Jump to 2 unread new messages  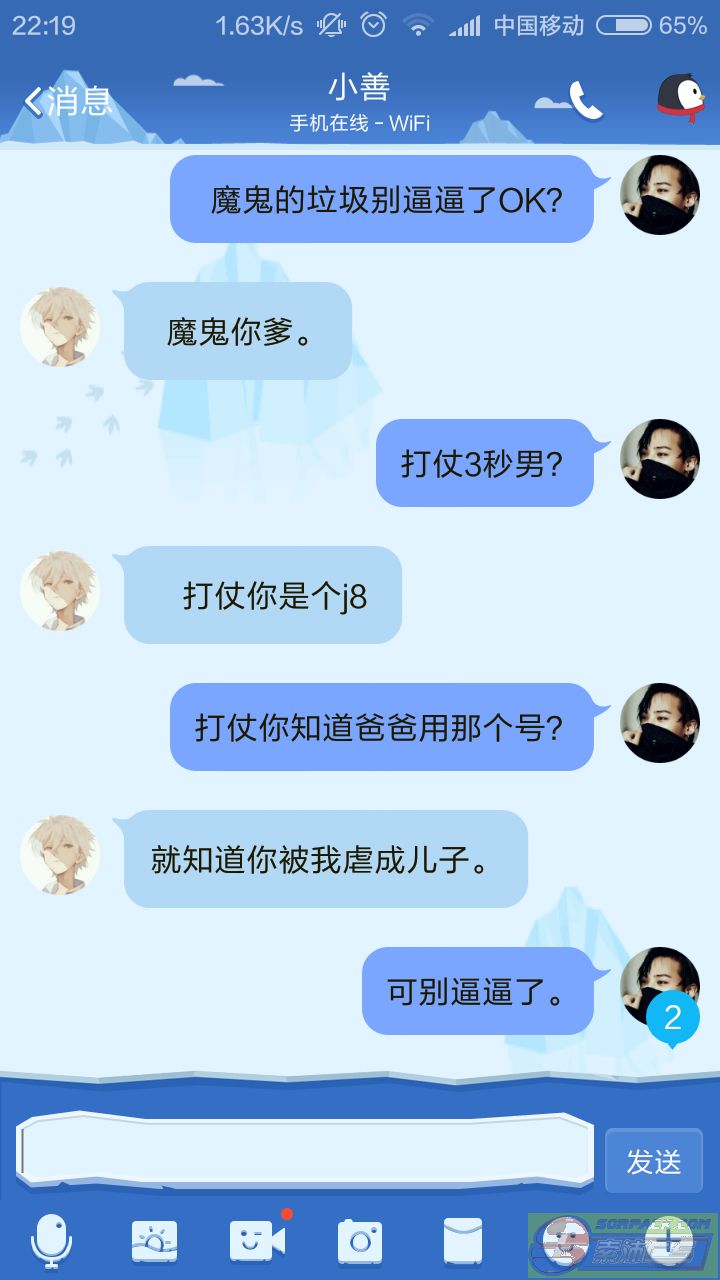672,1018
